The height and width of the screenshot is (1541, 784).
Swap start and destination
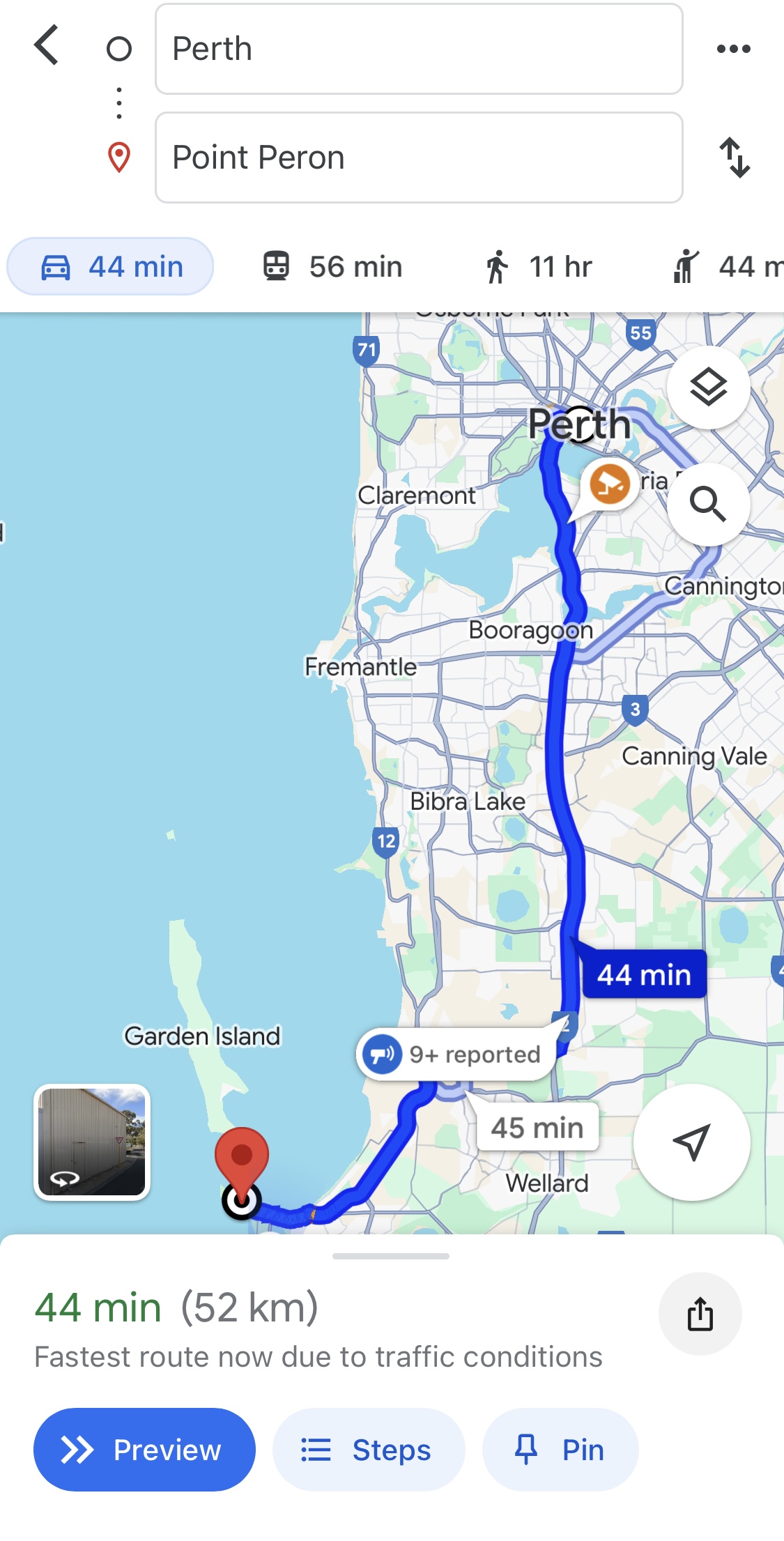[x=735, y=158]
